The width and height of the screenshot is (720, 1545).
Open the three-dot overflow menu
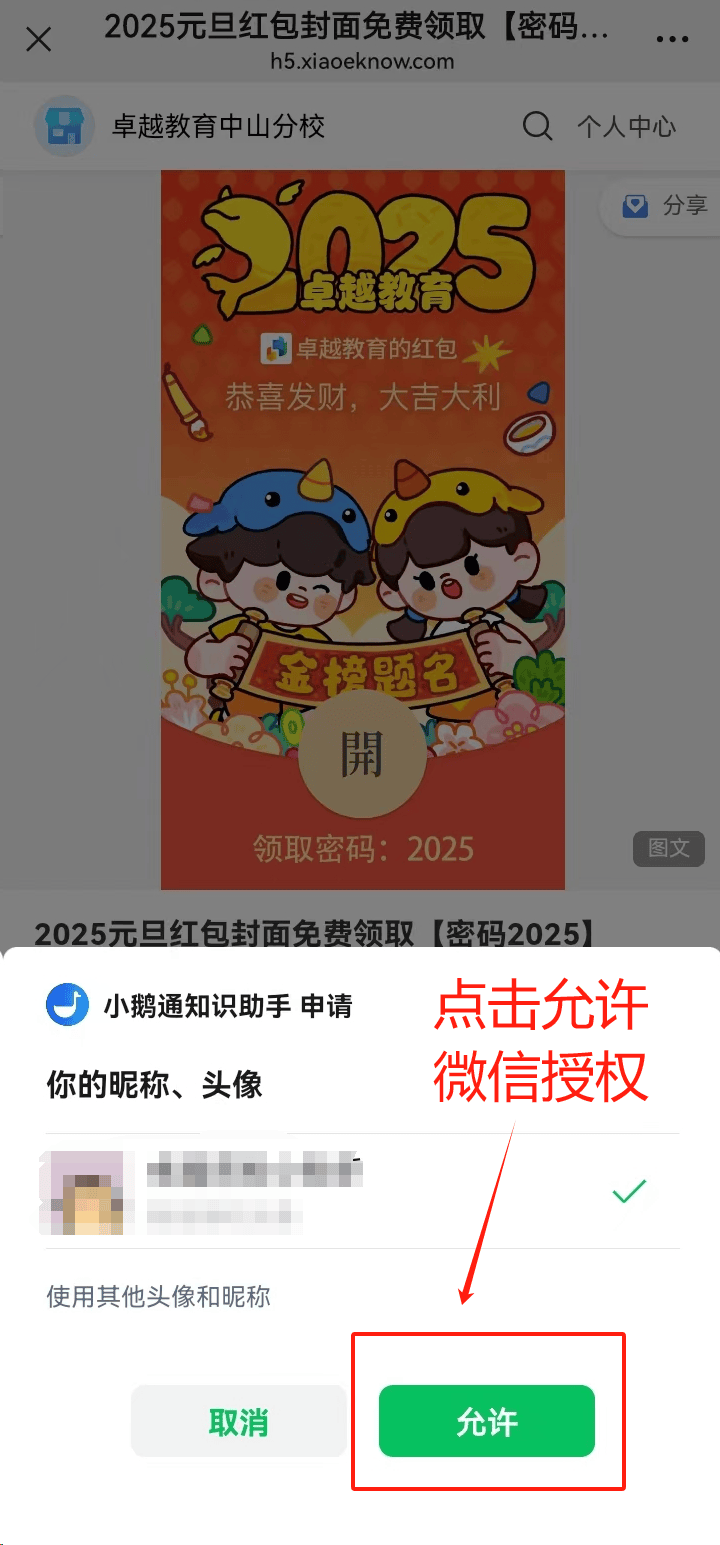(672, 40)
